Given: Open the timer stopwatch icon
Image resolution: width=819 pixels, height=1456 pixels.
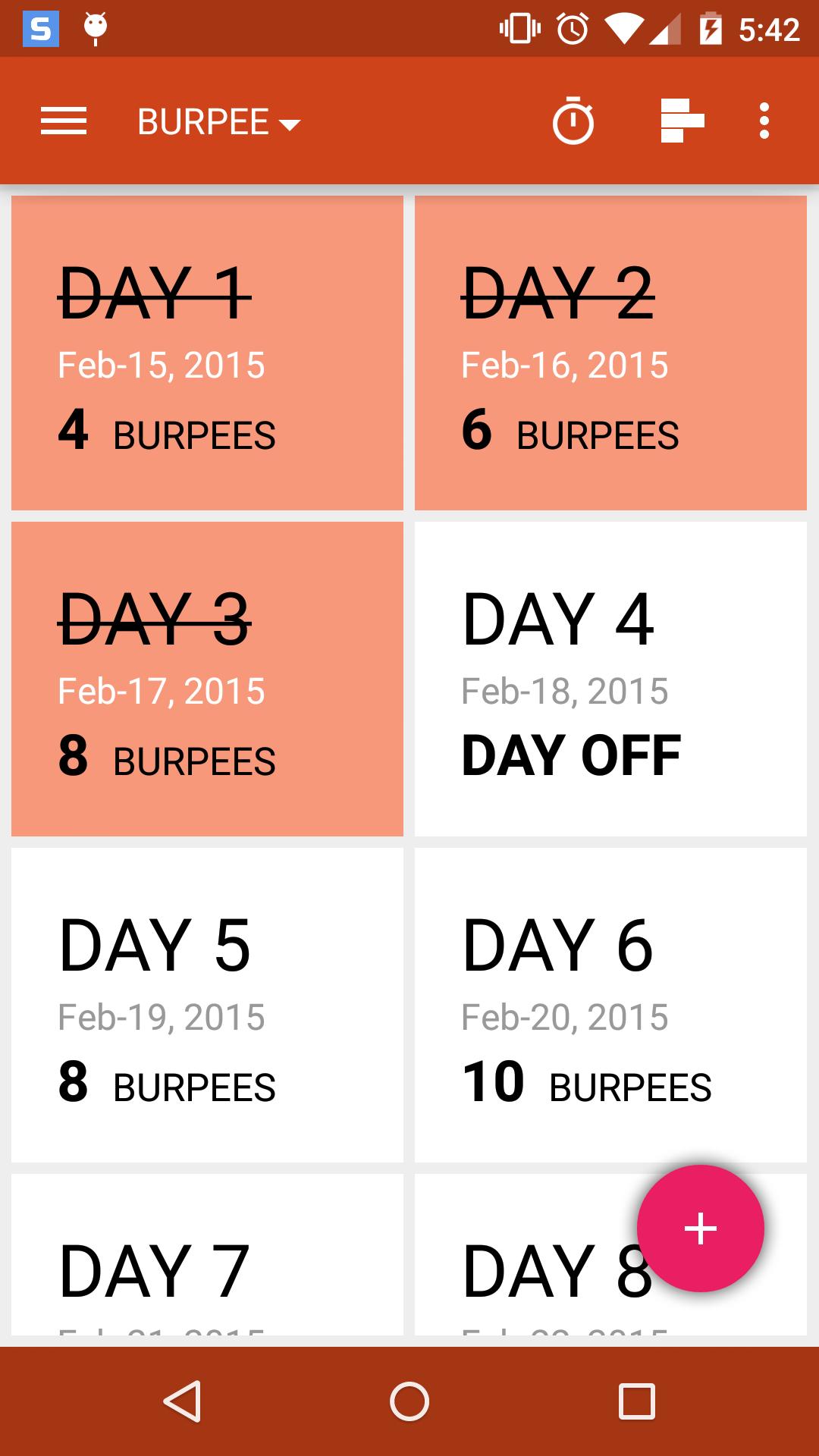Looking at the screenshot, I should 574,121.
